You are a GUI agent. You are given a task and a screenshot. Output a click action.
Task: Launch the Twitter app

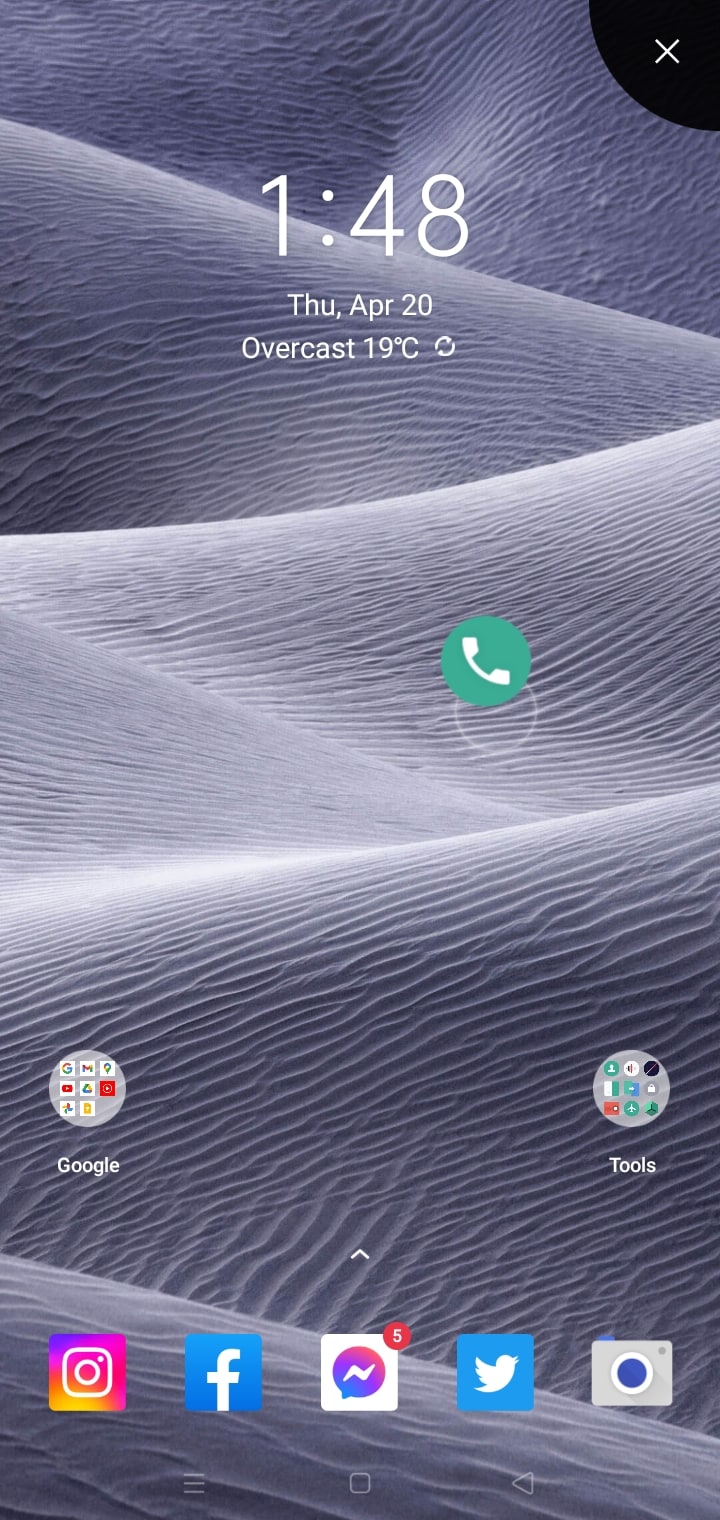click(495, 1372)
